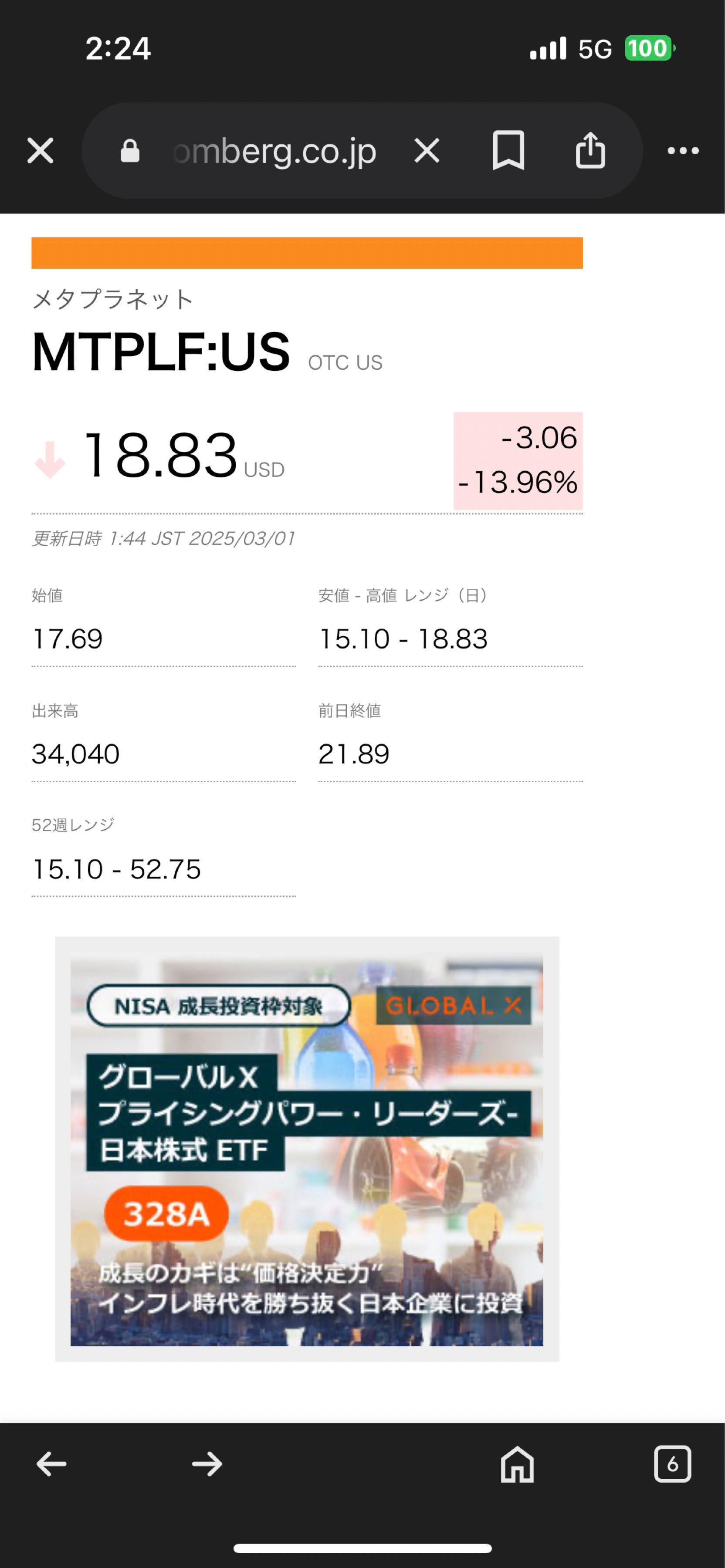Tap the メタプラネット company name link
Screen dimensions: 725x1568
pos(112,299)
